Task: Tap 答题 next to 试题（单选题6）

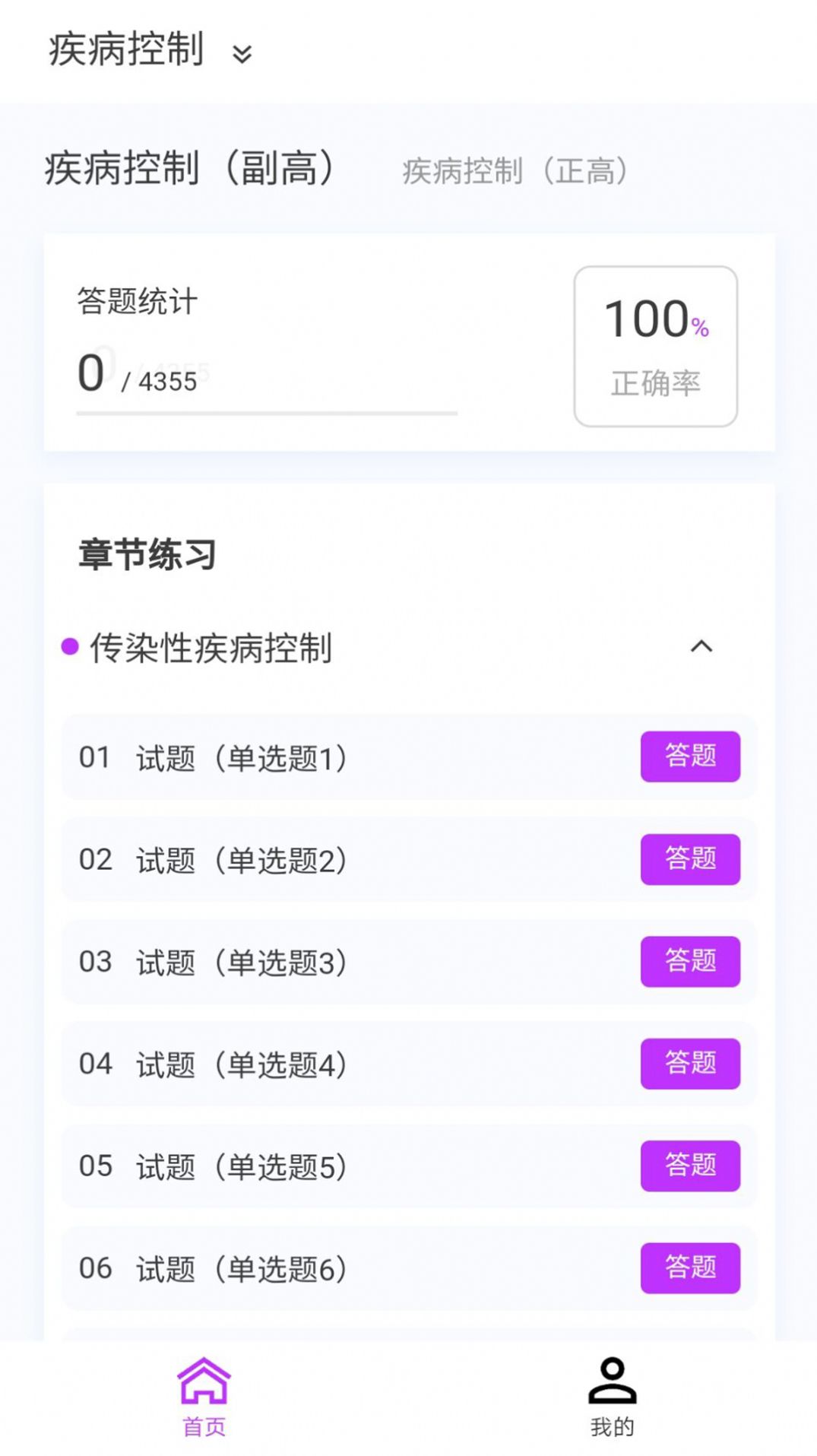Action: coord(690,1268)
